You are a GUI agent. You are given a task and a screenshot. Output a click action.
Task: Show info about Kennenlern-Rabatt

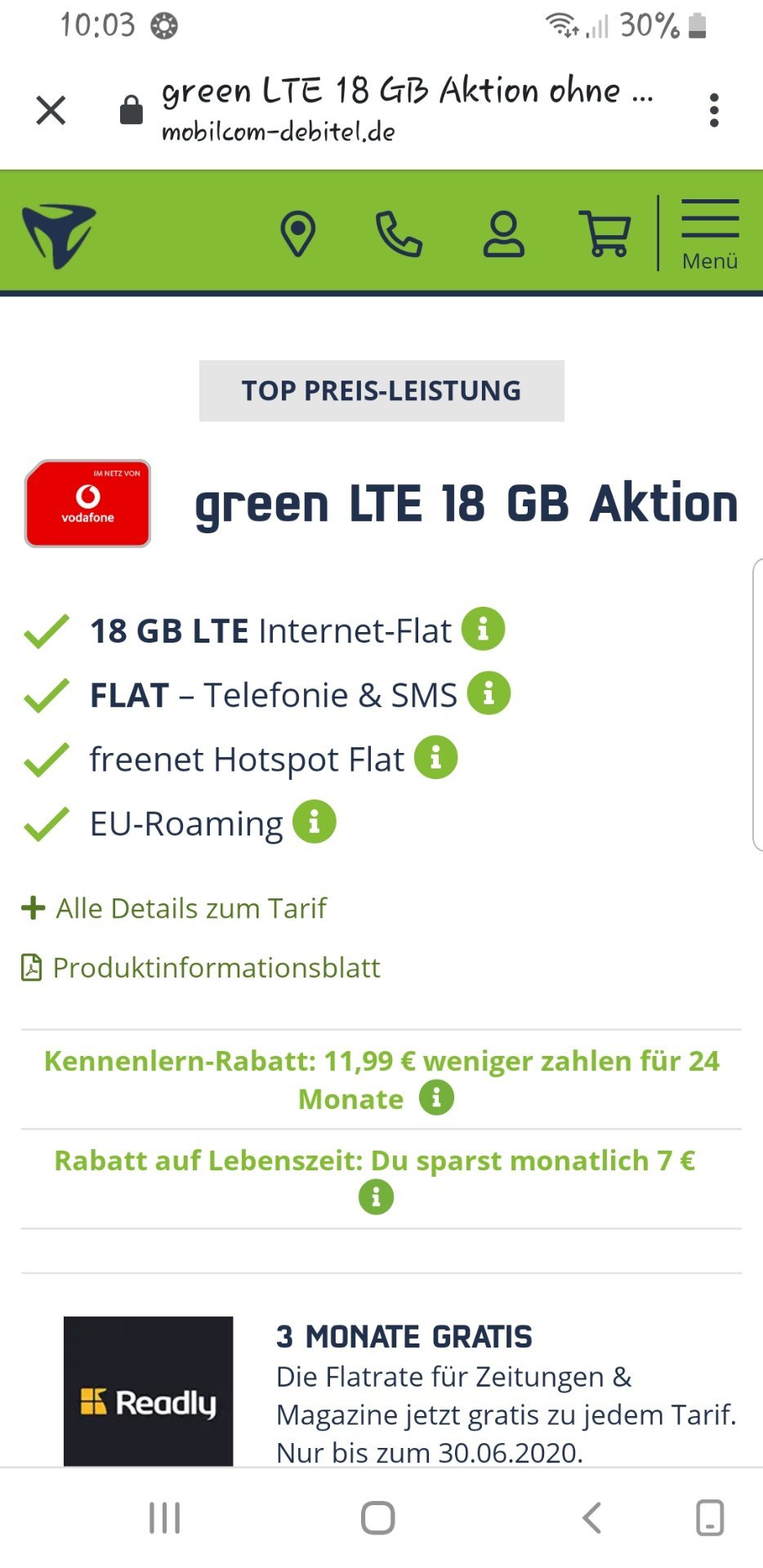[436, 1098]
